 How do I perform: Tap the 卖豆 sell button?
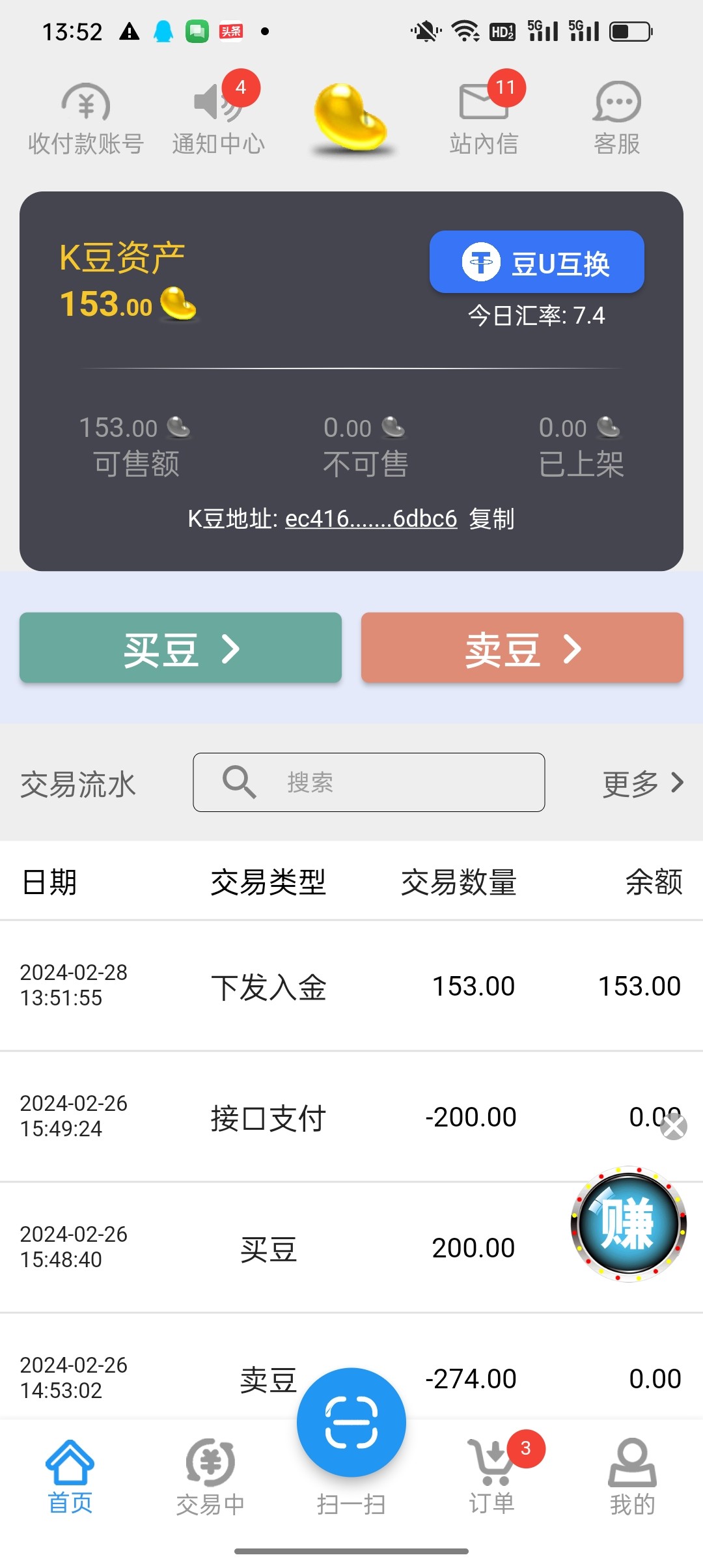(x=522, y=648)
